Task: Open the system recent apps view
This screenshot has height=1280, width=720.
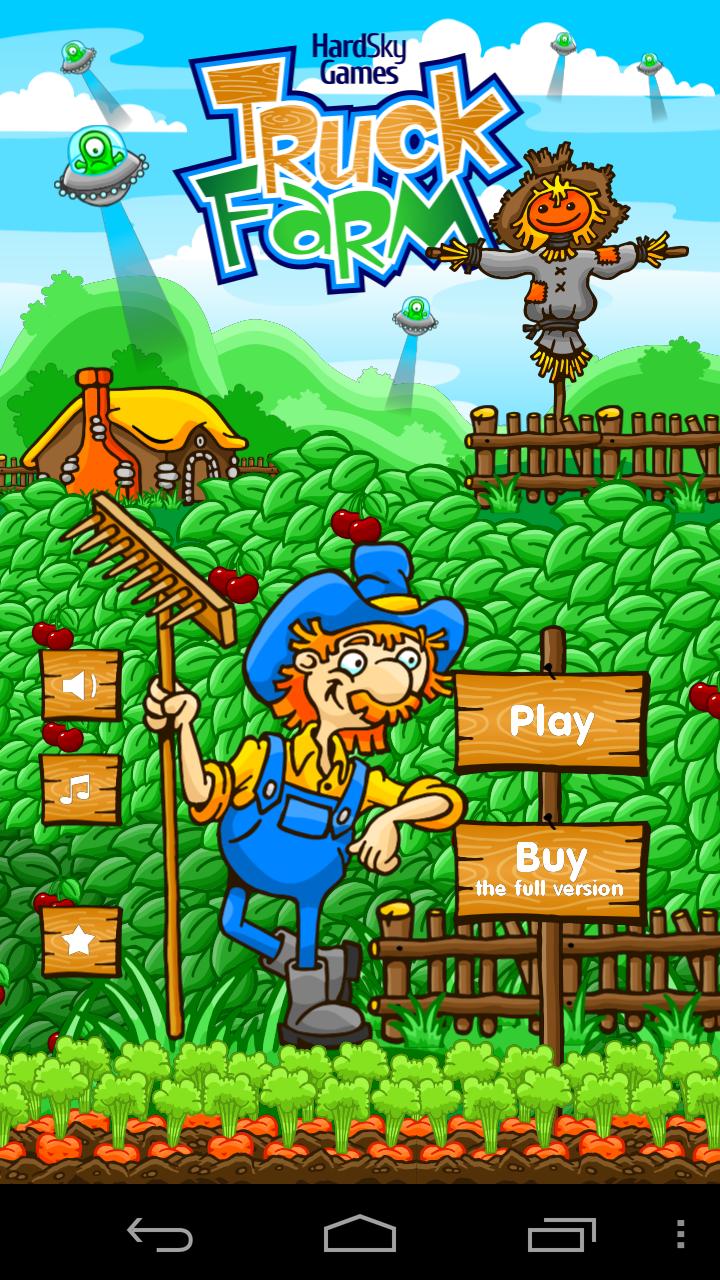Action: tap(561, 1234)
